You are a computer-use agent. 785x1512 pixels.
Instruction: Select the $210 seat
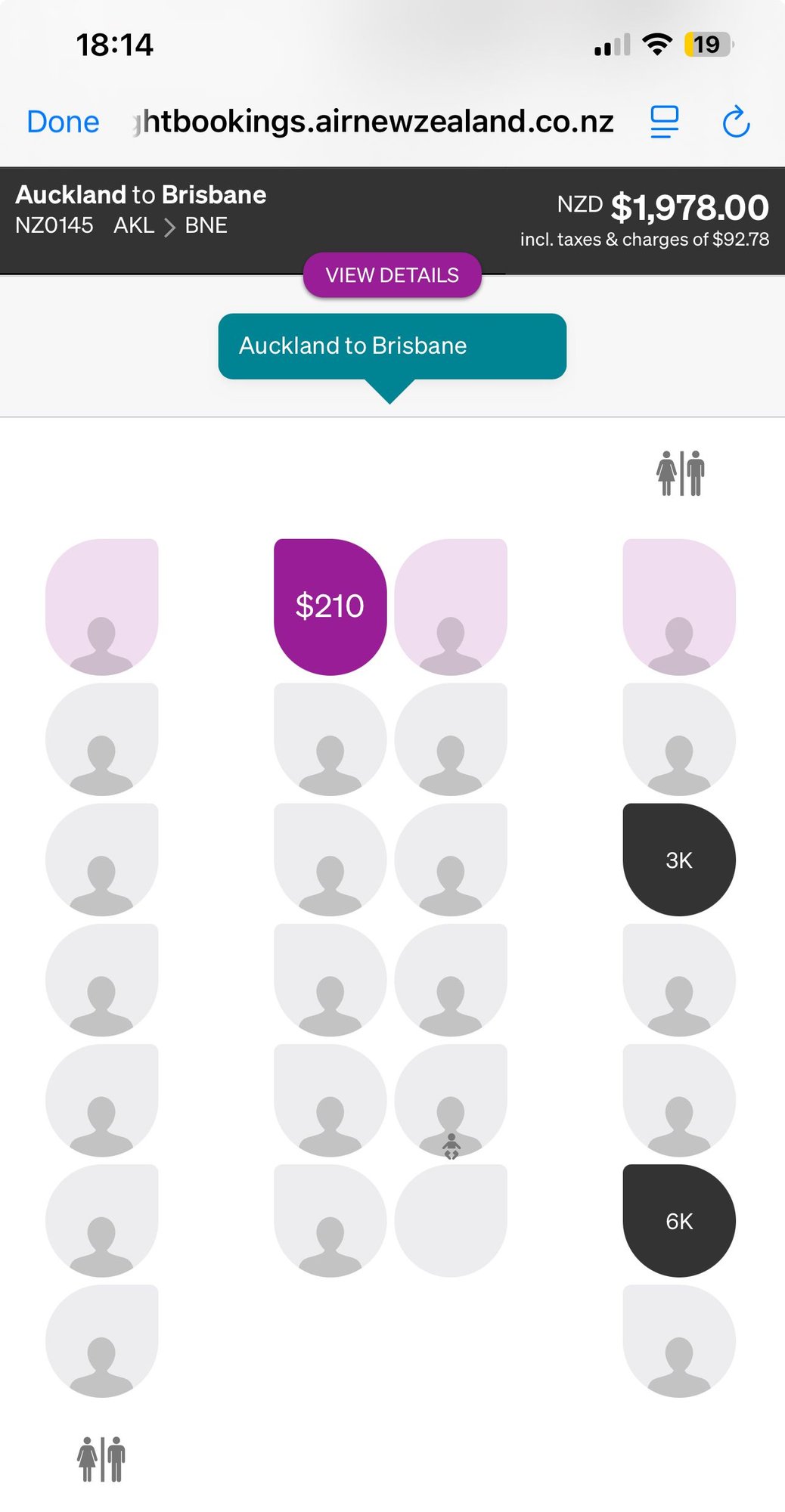(330, 606)
